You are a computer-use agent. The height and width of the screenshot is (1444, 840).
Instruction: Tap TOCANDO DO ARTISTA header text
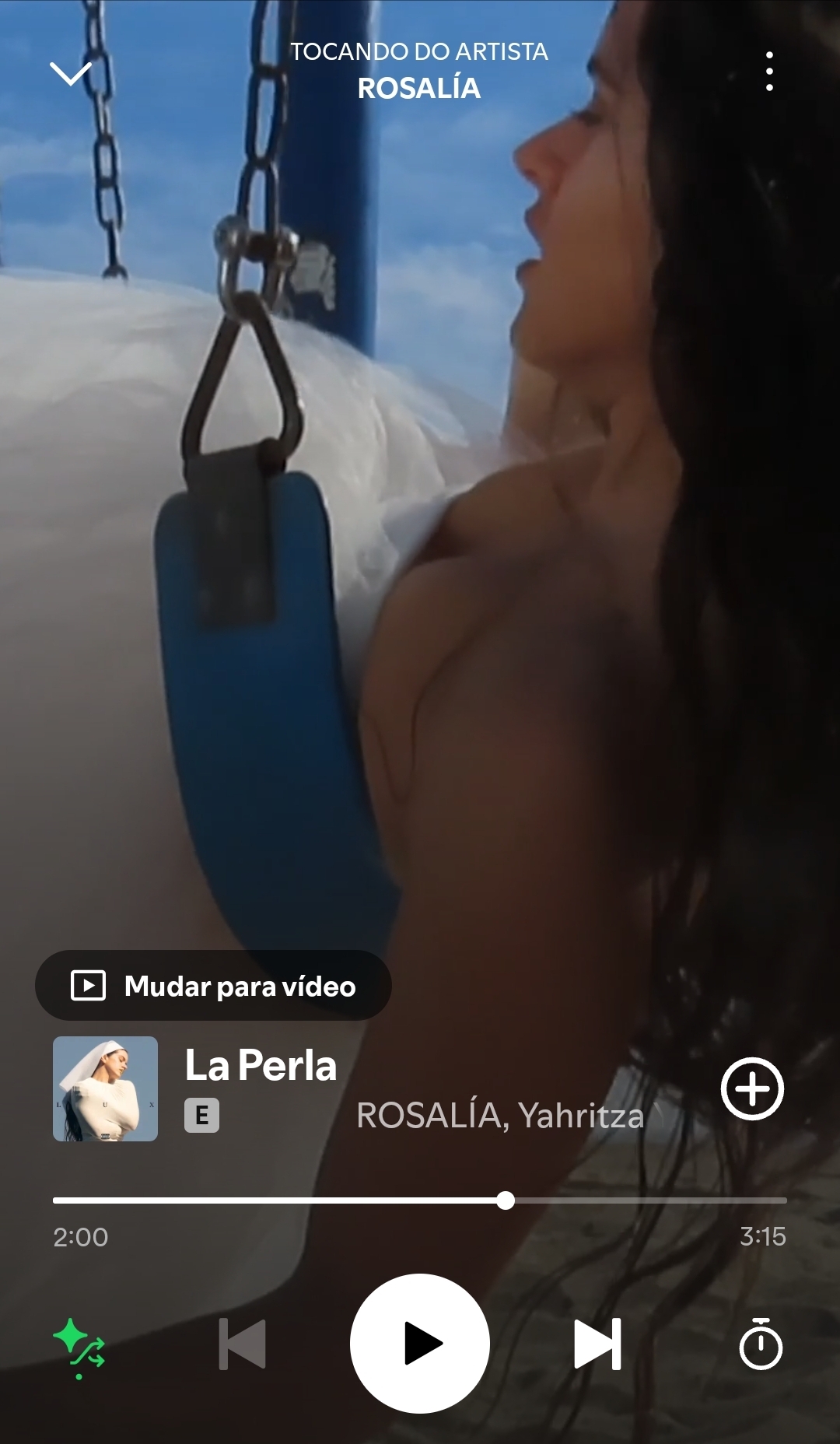pos(420,51)
